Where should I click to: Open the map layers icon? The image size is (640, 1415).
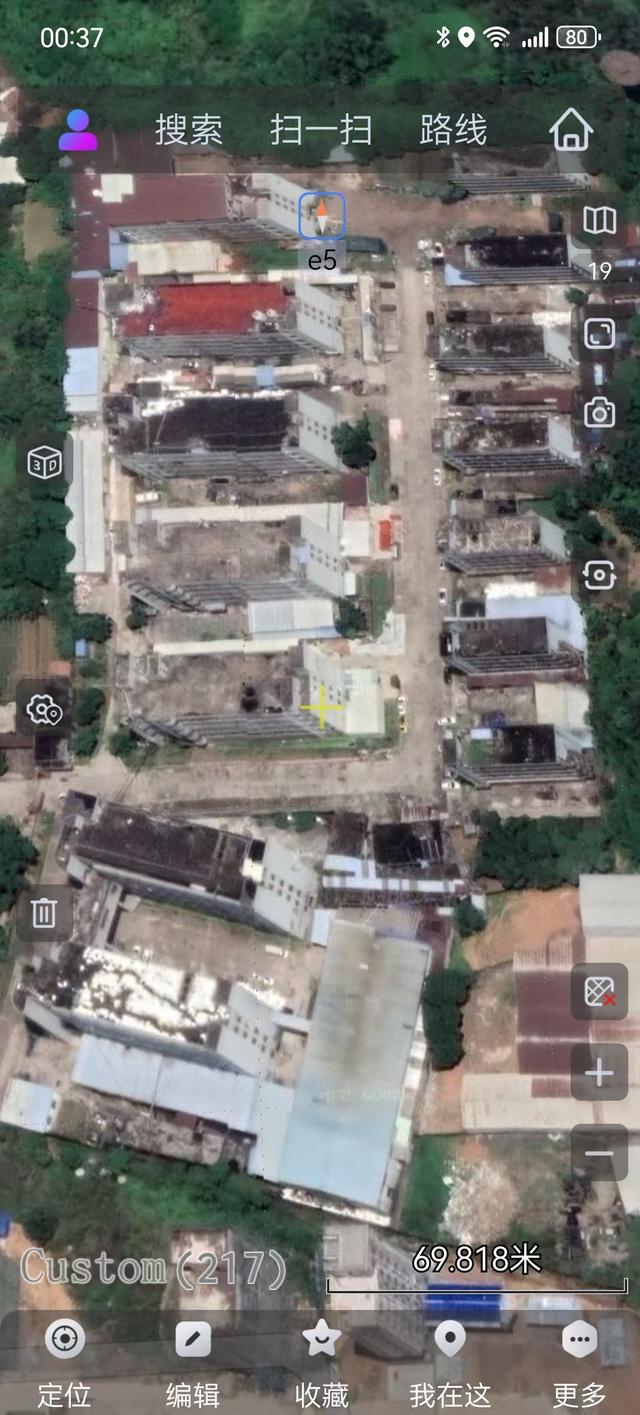point(599,221)
